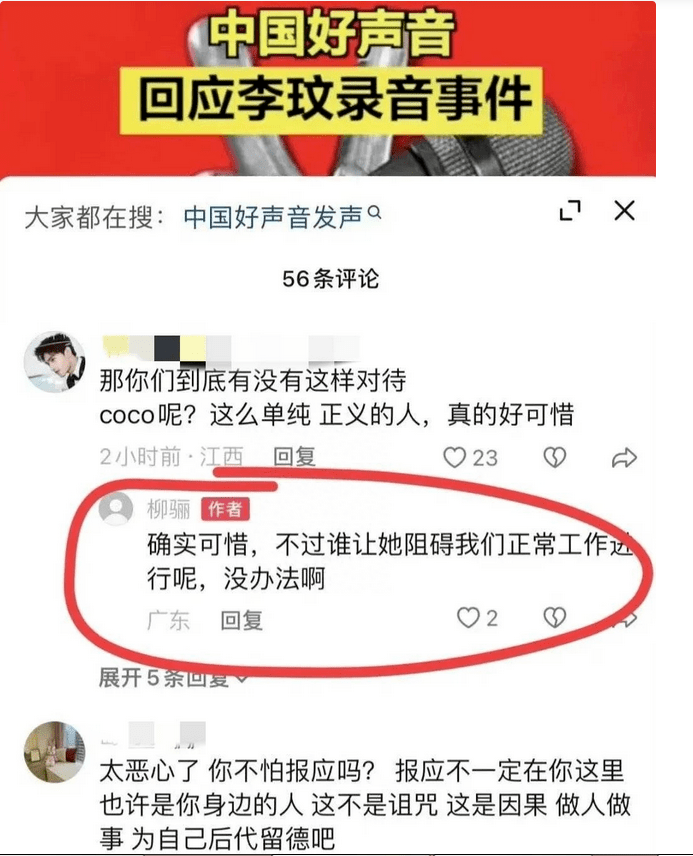
Task: Share the comment about coco
Action: (624, 457)
